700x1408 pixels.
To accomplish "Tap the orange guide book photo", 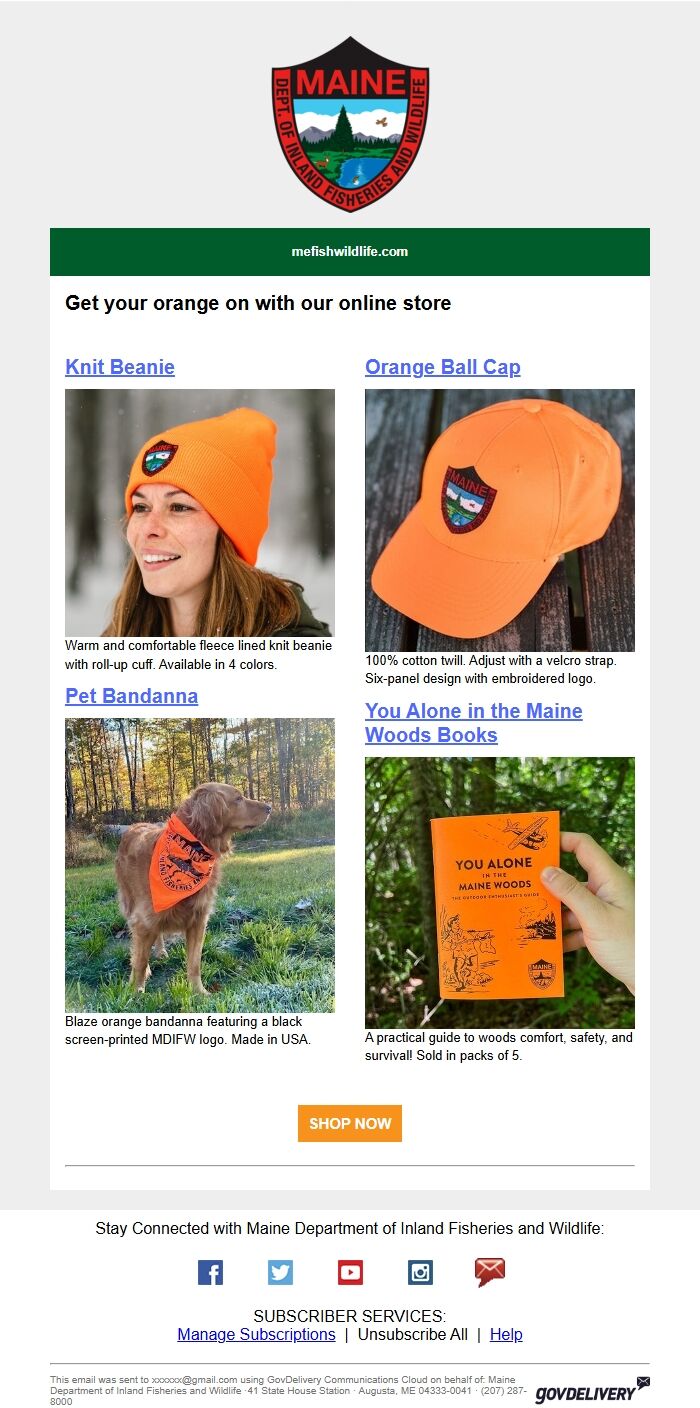I will coord(500,892).
